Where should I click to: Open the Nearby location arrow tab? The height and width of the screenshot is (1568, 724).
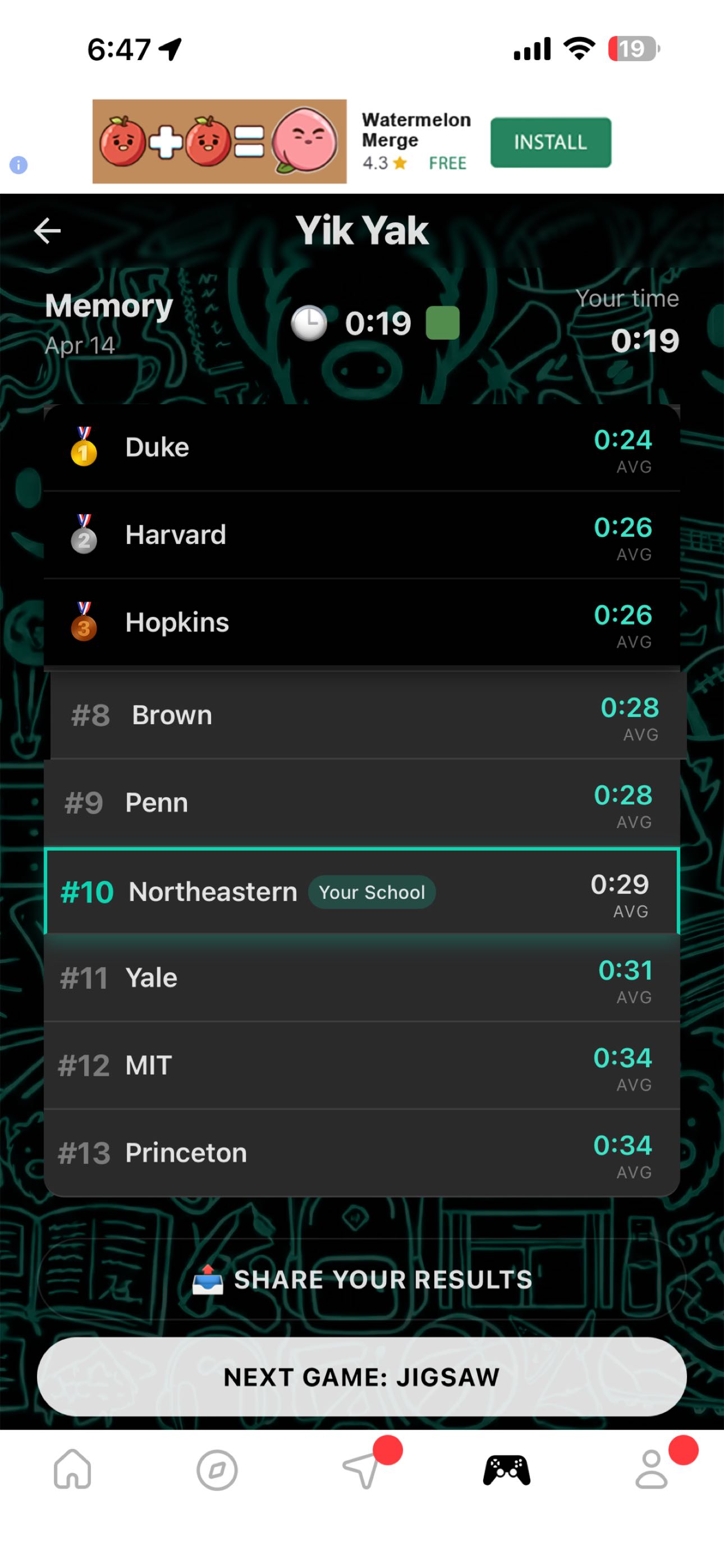click(361, 1470)
